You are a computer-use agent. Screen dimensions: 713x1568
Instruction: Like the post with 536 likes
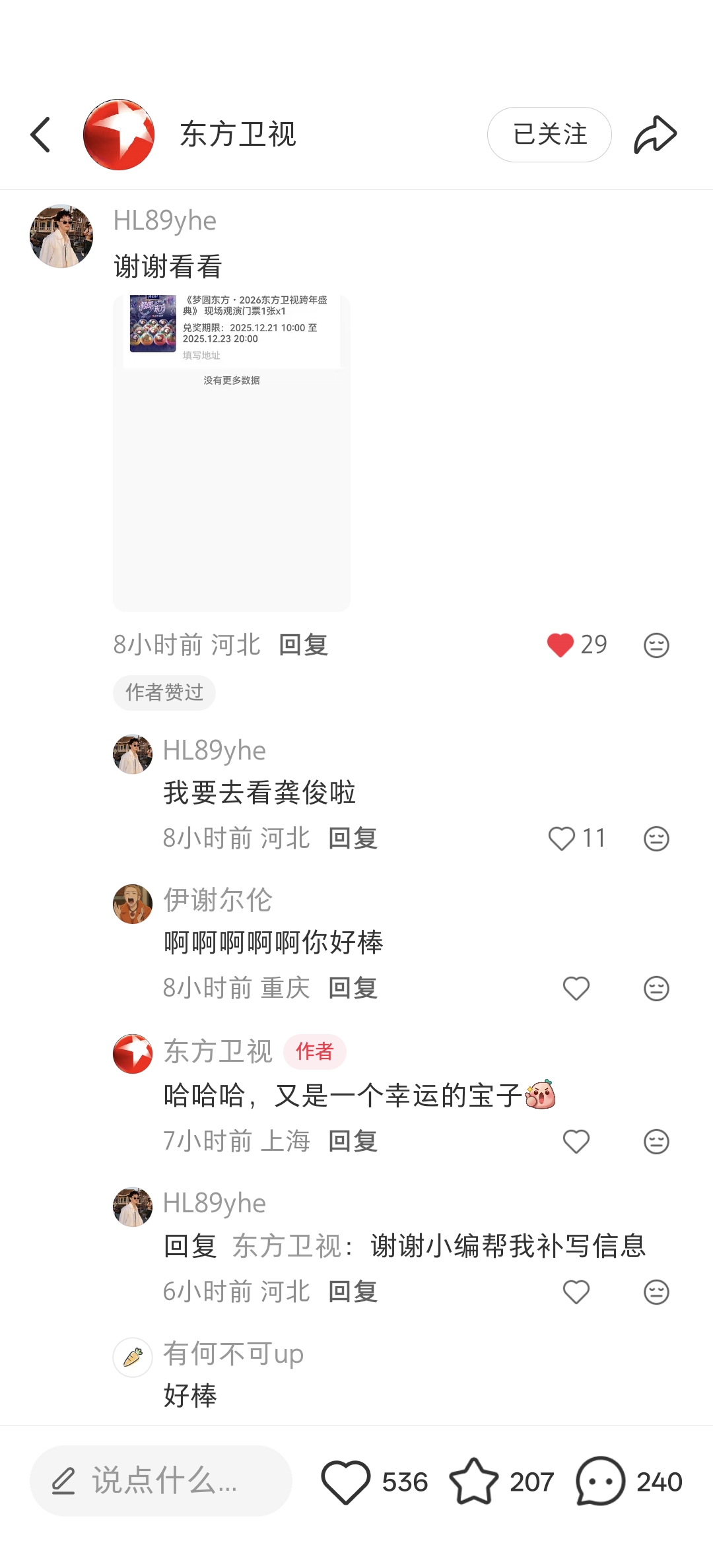click(345, 1482)
